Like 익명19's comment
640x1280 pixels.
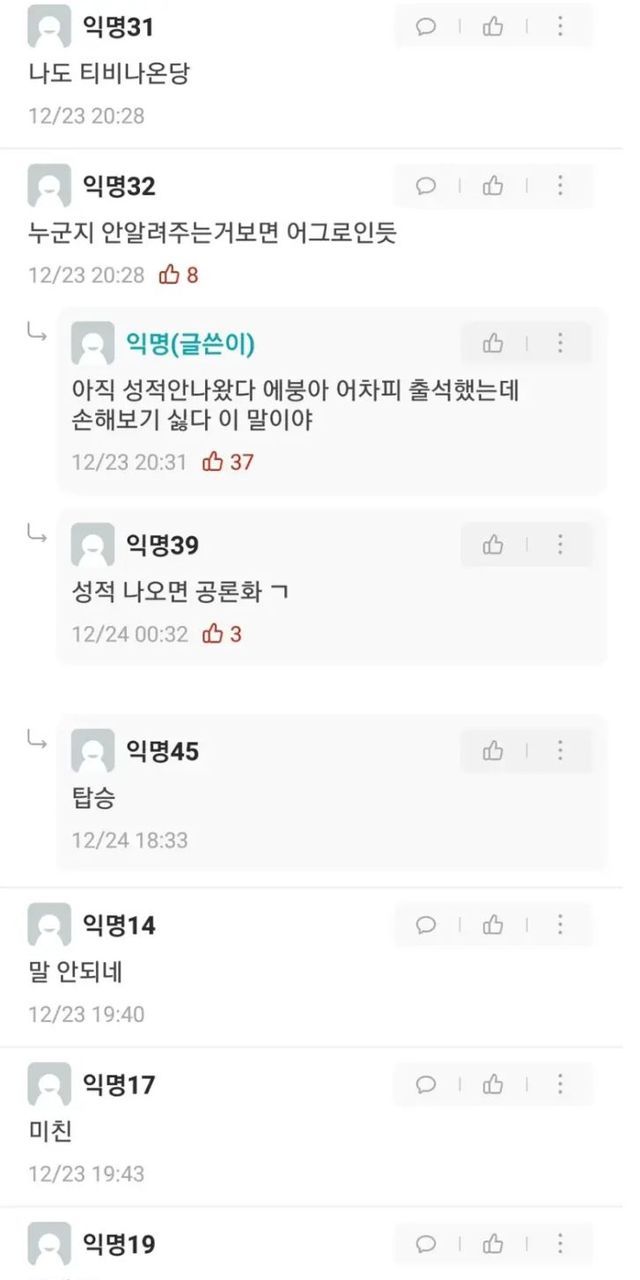(x=493, y=1244)
